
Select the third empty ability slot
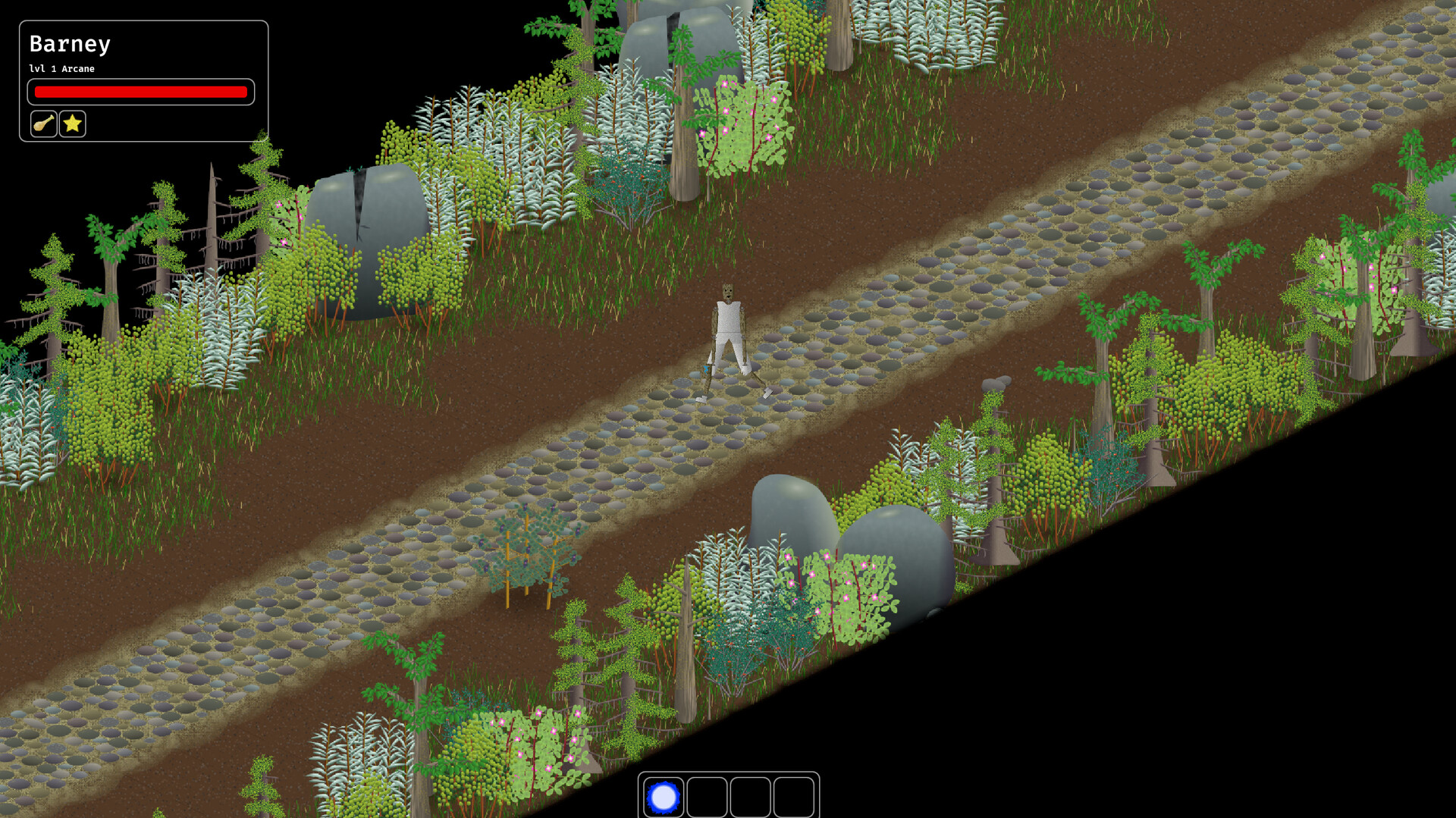[x=750, y=798]
